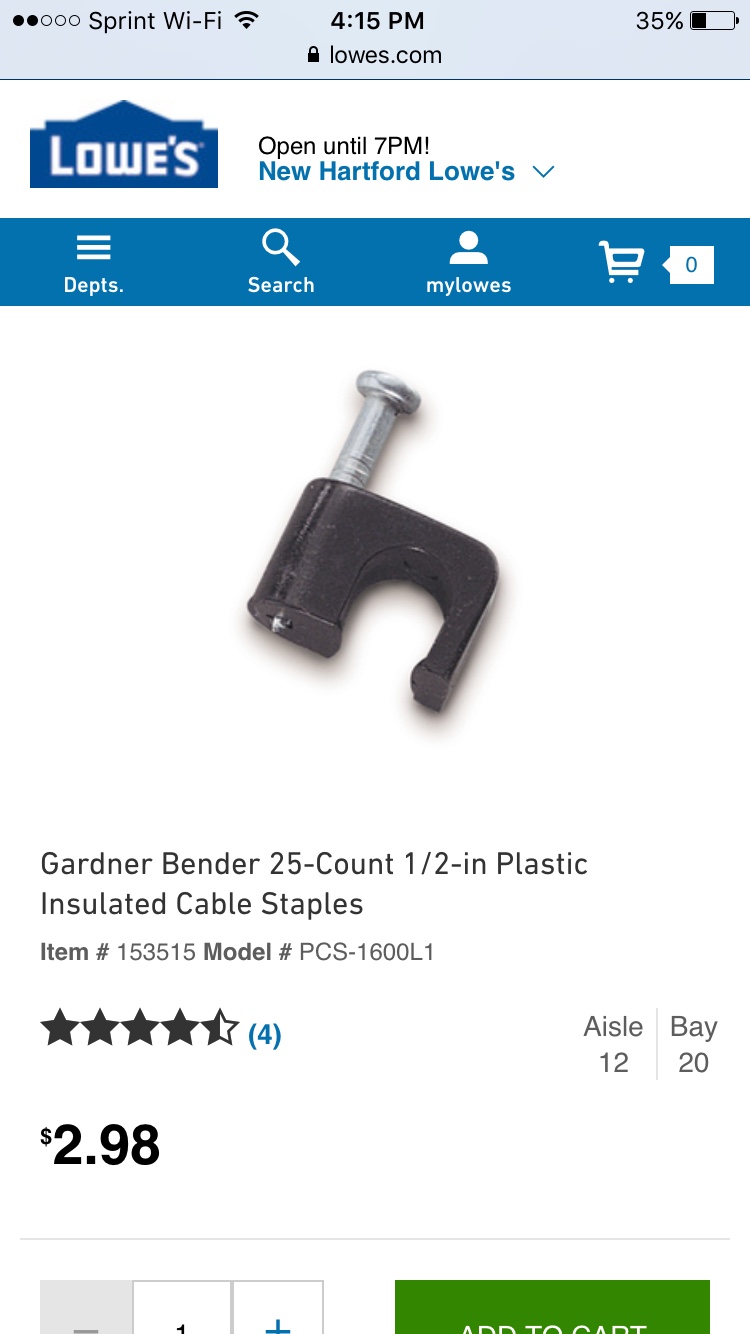Expand the New Hartford Lowe's store dropdown
Image resolution: width=750 pixels, height=1334 pixels.
405,172
